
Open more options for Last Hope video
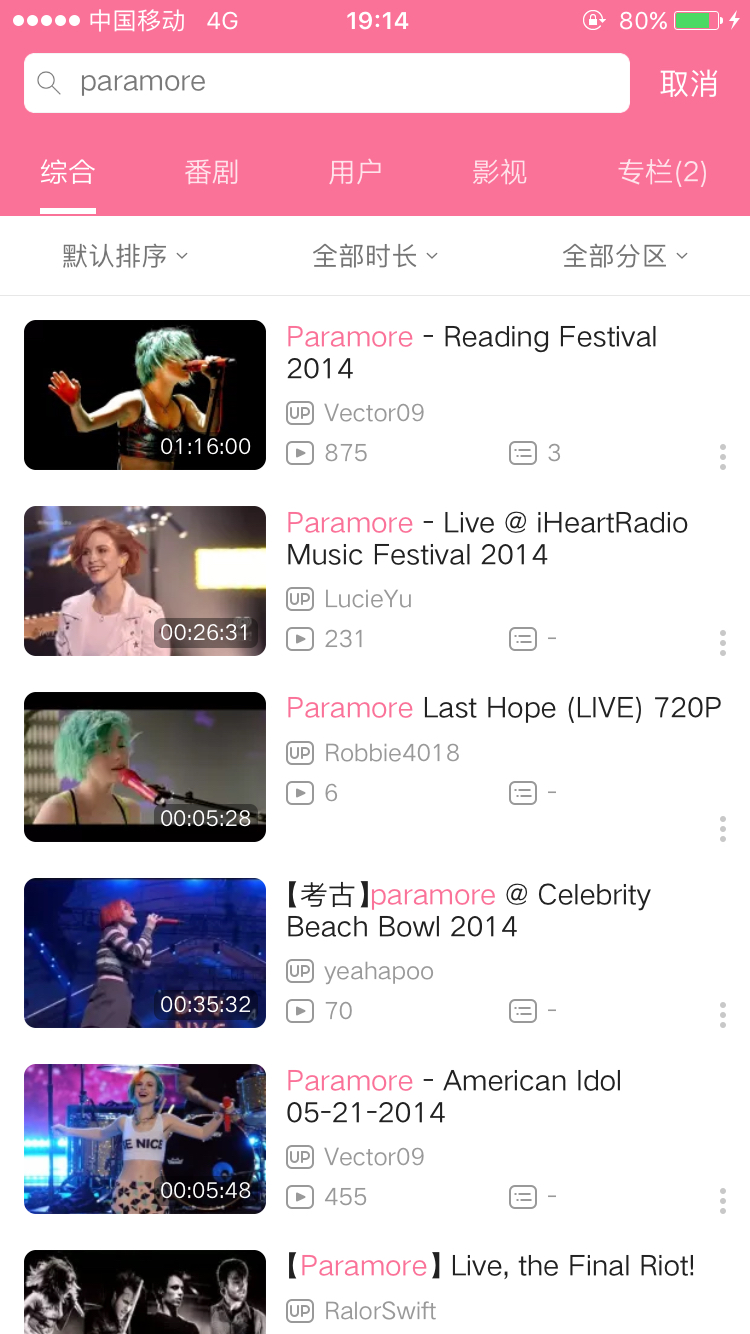click(722, 829)
